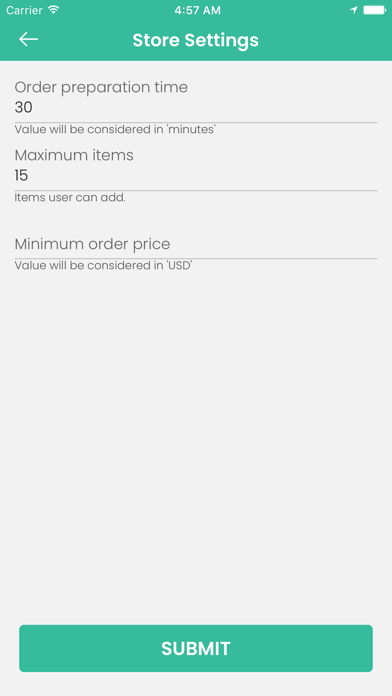Submit the store settings
Viewport: 392px width, 696px height.
196,648
